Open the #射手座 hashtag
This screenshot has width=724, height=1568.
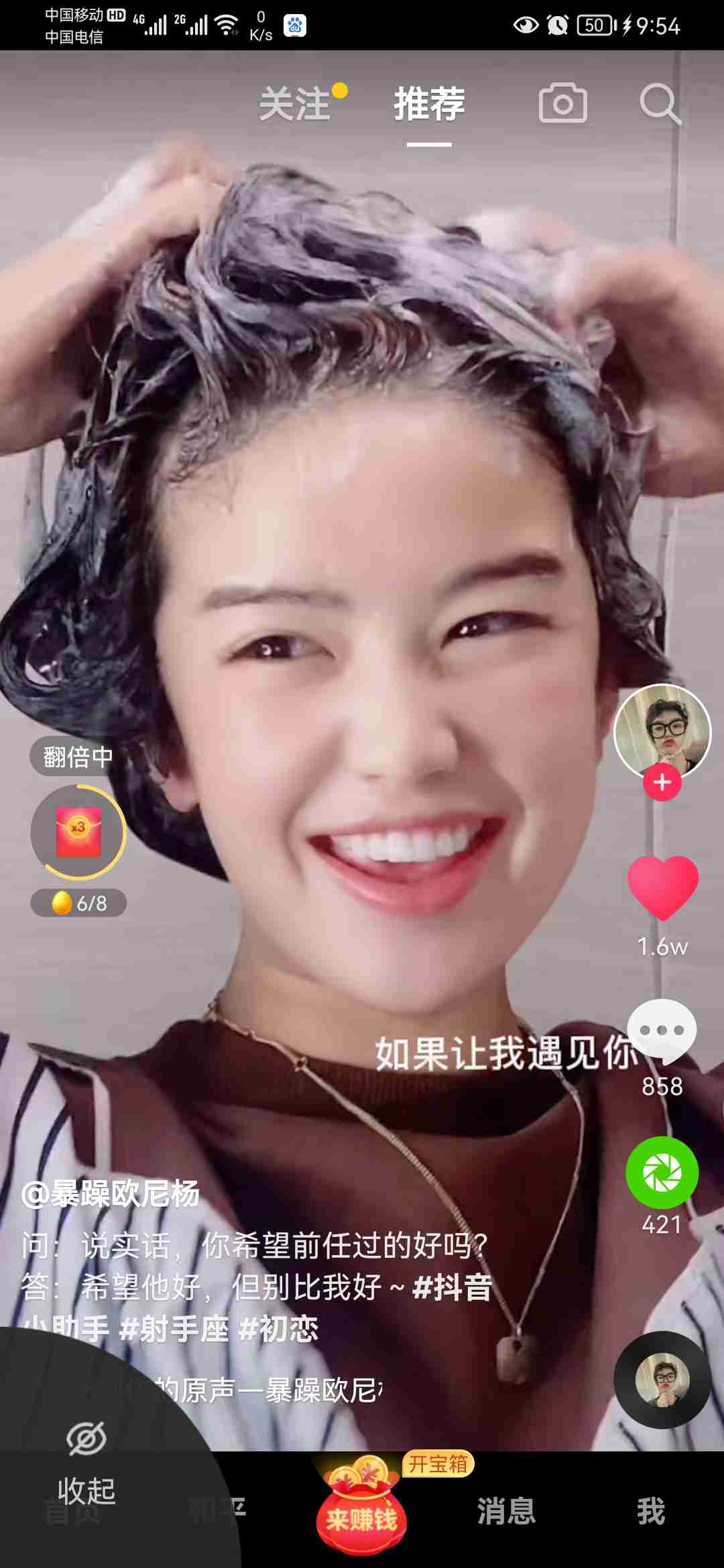click(174, 1329)
